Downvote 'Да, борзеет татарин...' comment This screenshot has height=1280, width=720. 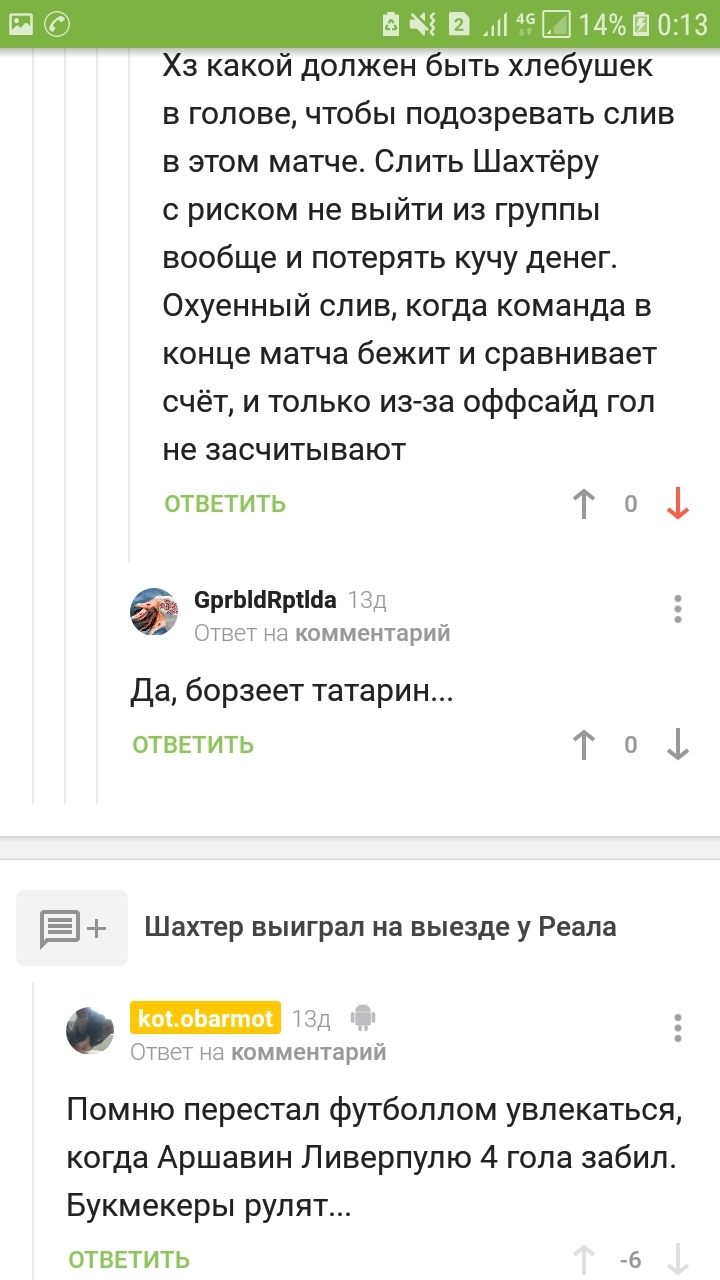click(678, 745)
